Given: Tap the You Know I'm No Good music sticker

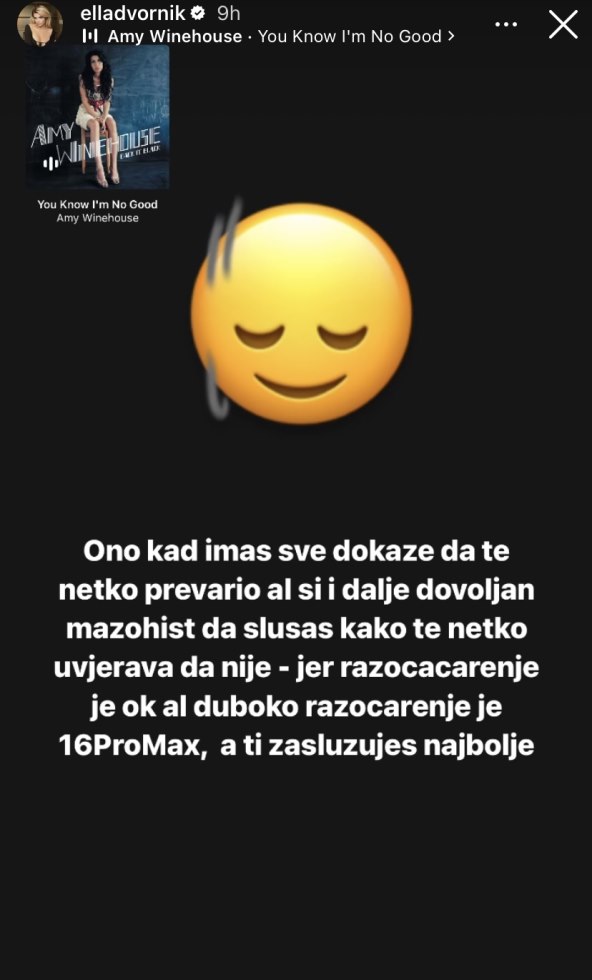Looking at the screenshot, I should tap(98, 135).
